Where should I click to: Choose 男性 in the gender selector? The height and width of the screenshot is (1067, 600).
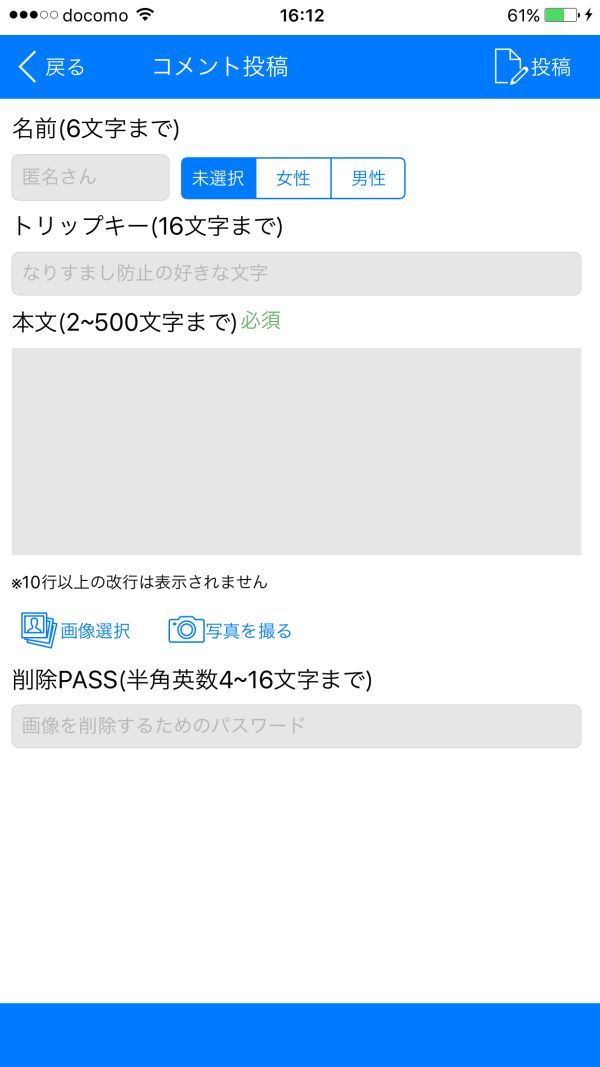[x=368, y=178]
